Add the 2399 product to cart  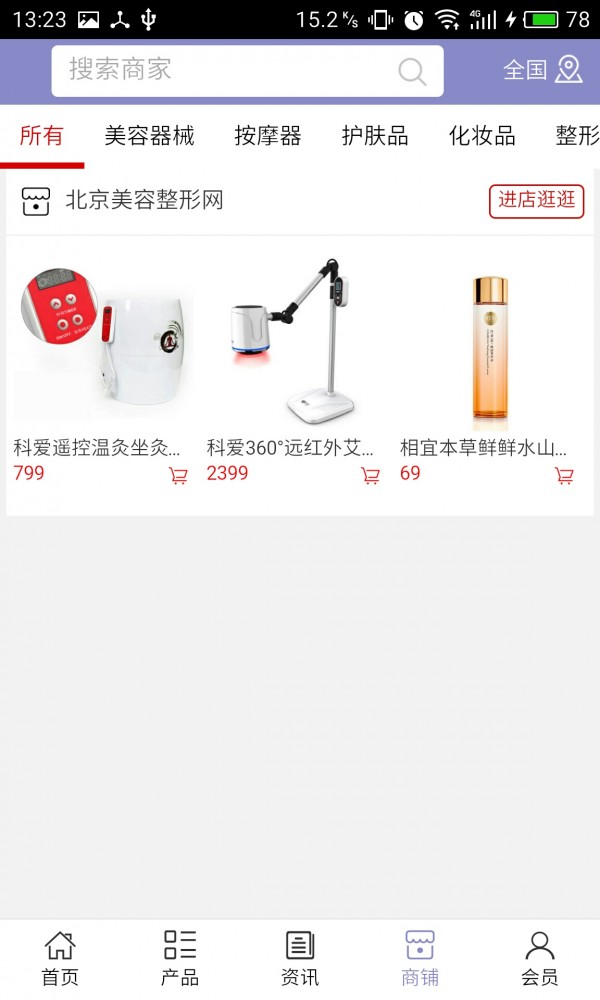coord(371,476)
